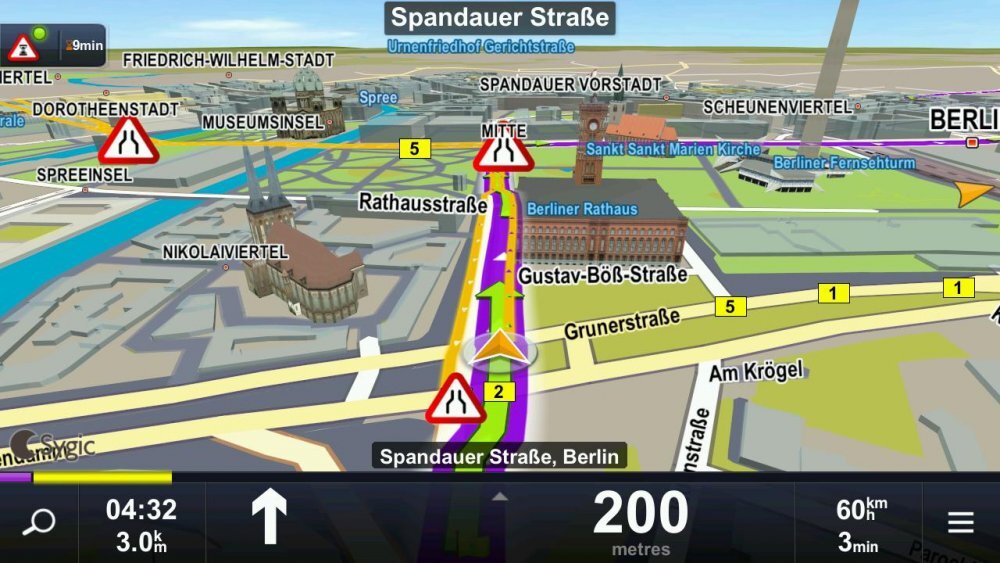Tap the arrival time and distance panel

click(141, 524)
